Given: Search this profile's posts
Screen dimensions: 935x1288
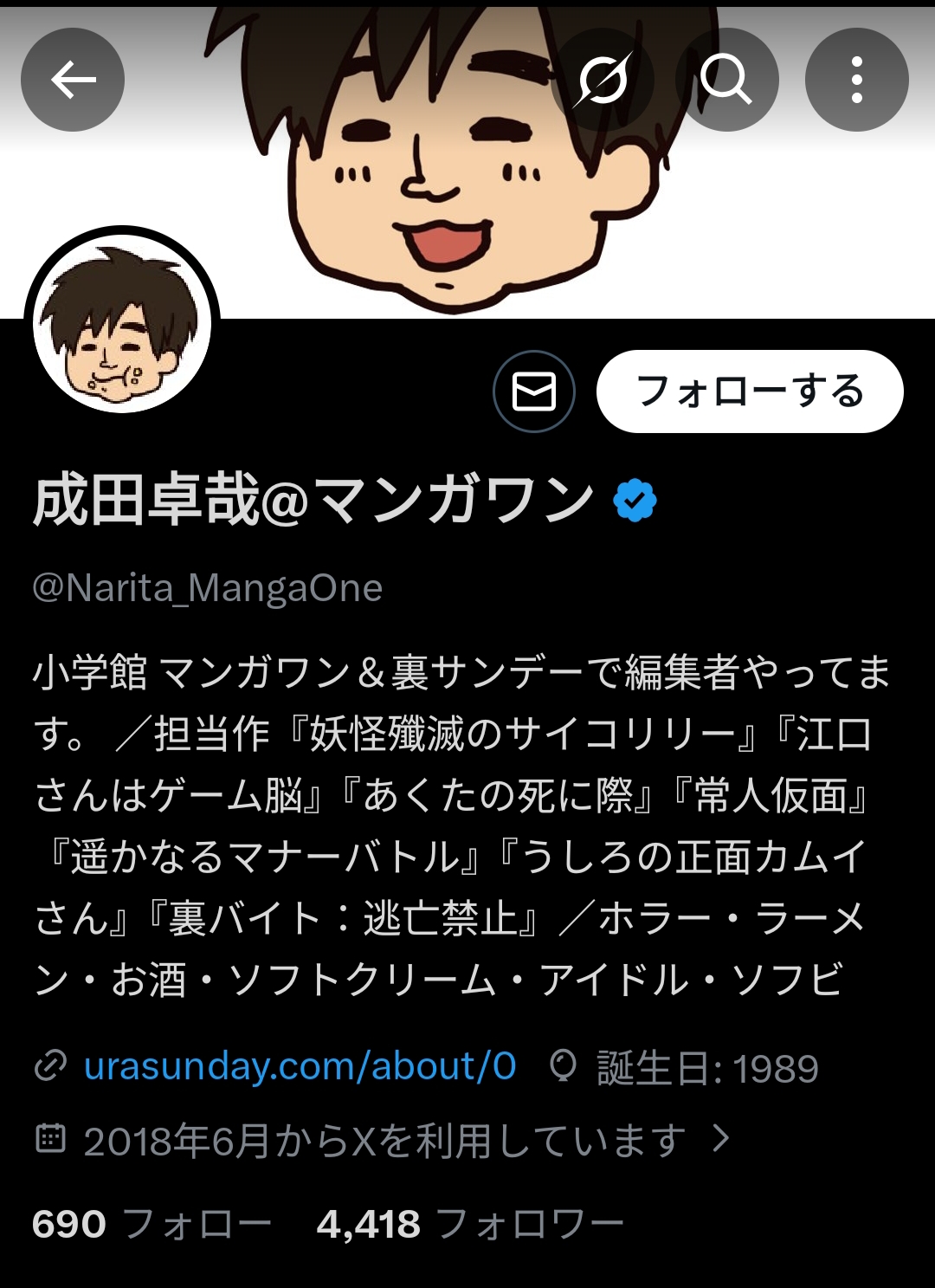Looking at the screenshot, I should tap(726, 80).
